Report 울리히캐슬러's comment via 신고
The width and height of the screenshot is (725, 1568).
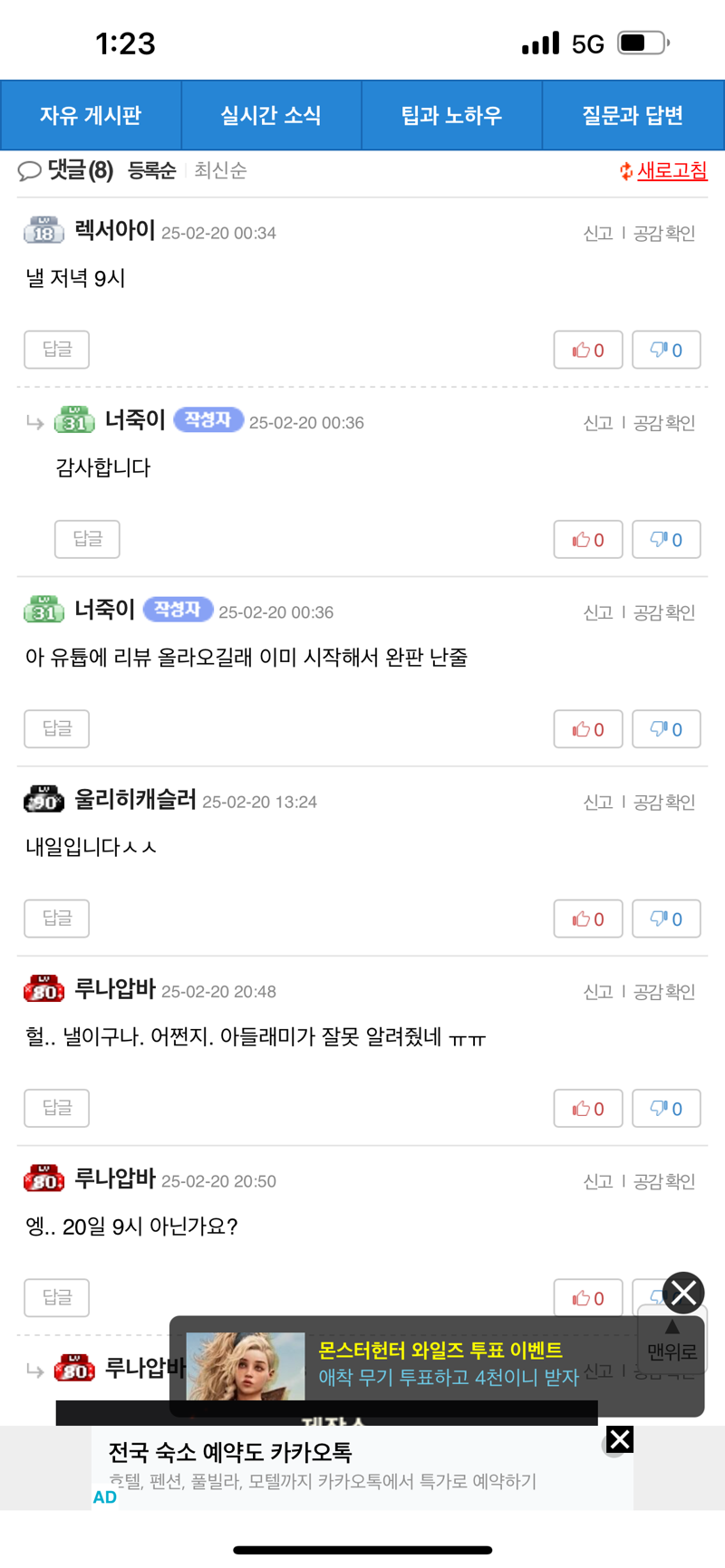(598, 802)
